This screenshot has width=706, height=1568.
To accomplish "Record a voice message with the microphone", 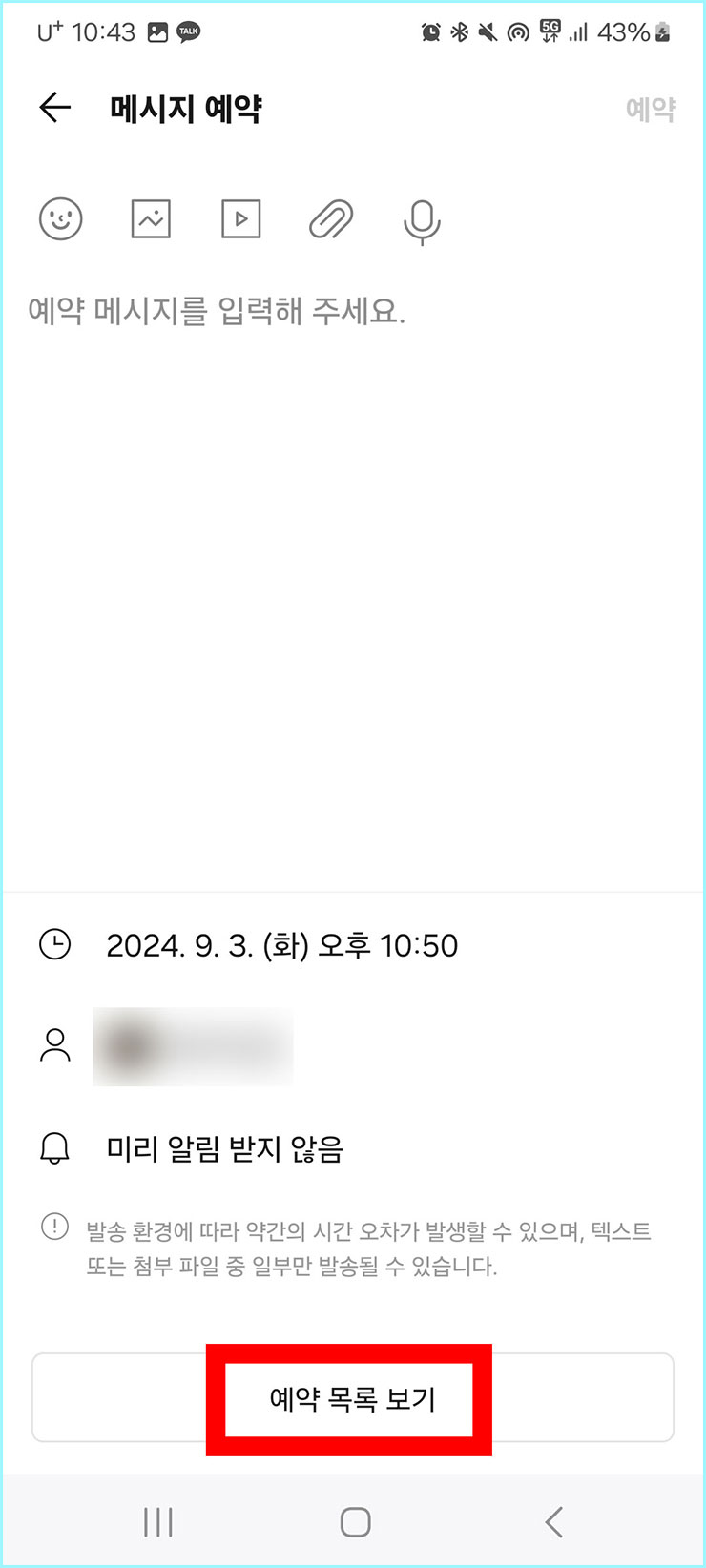I will tap(421, 220).
